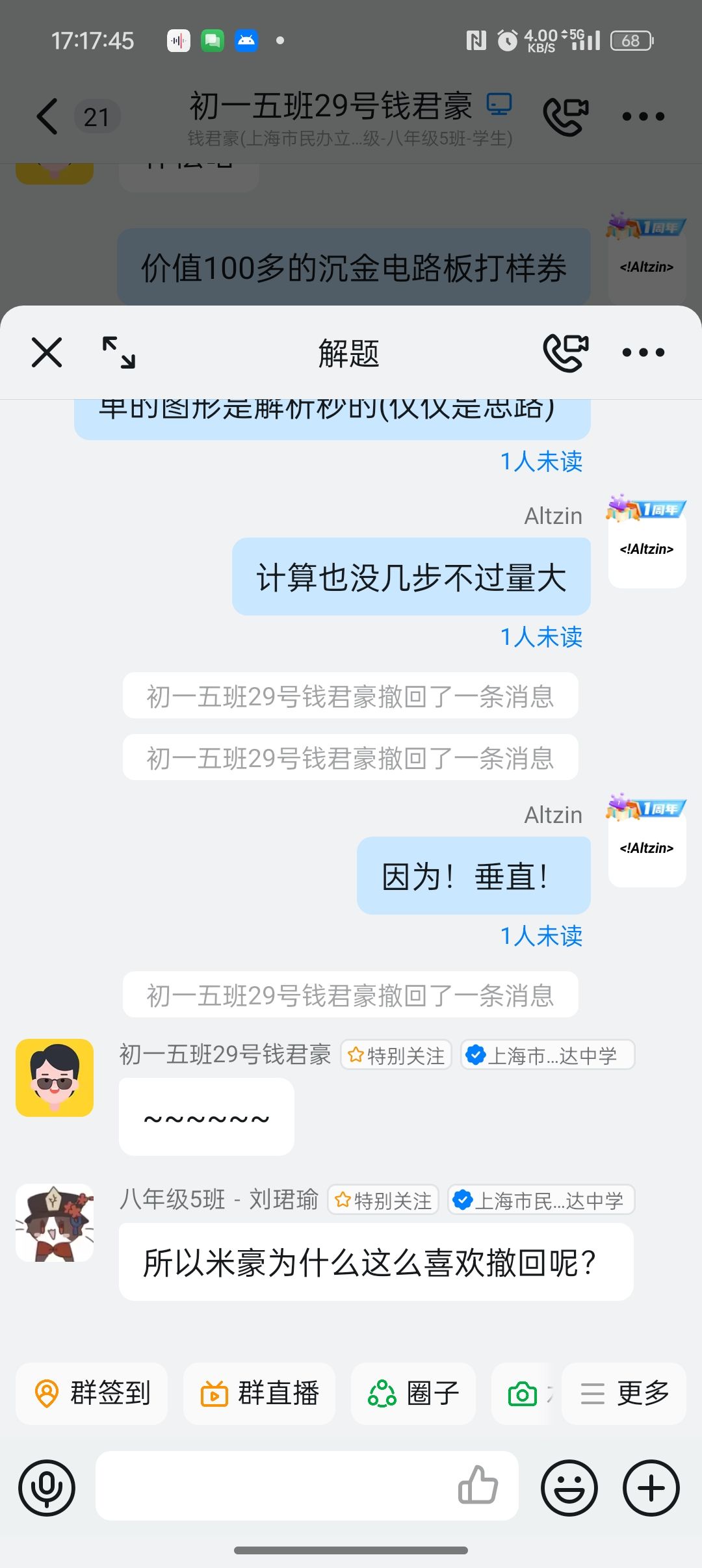Expand the 解题 panel to full screen
This screenshot has width=702, height=1568.
click(119, 353)
